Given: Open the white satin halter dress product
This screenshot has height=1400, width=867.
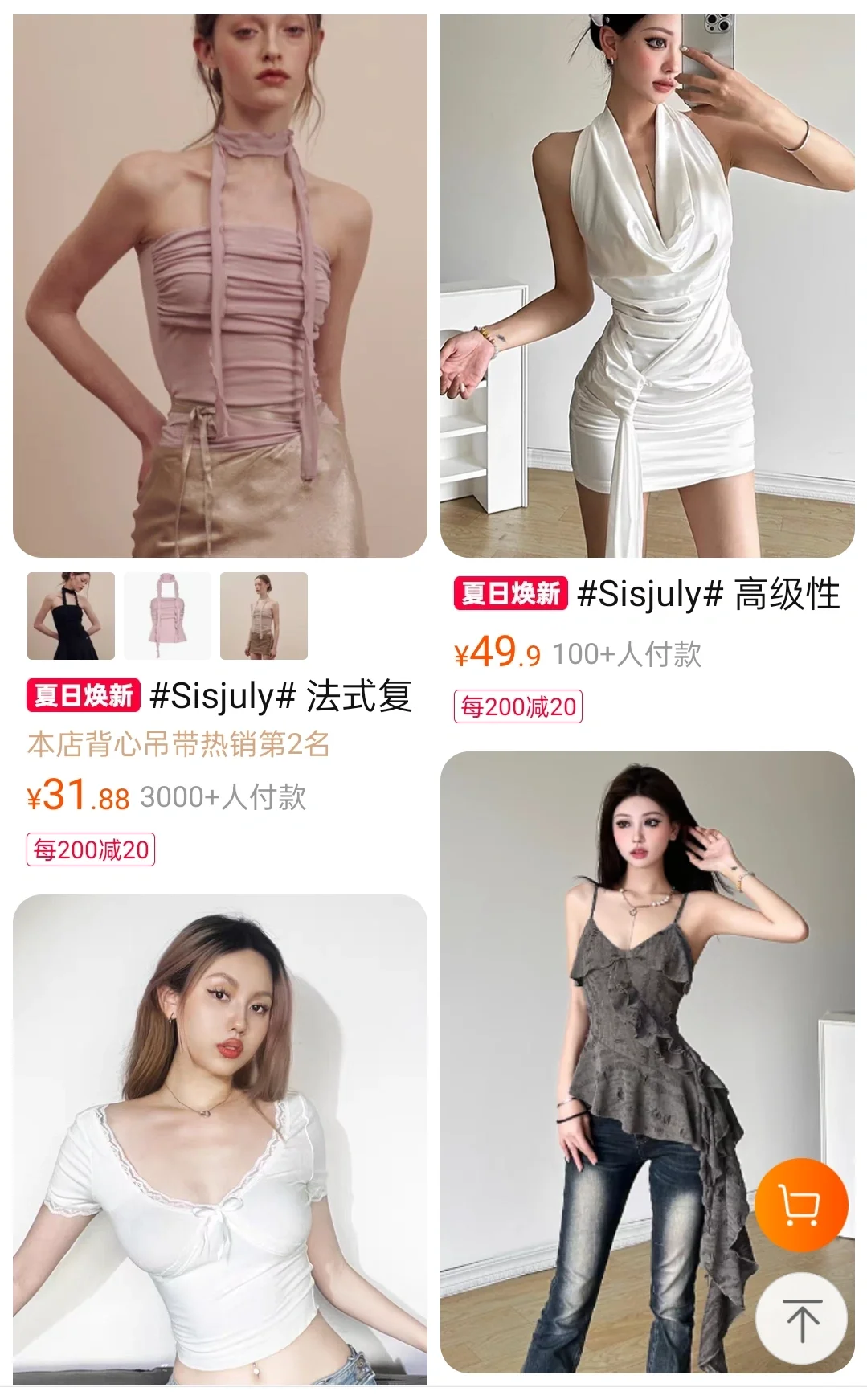Looking at the screenshot, I should click(647, 285).
